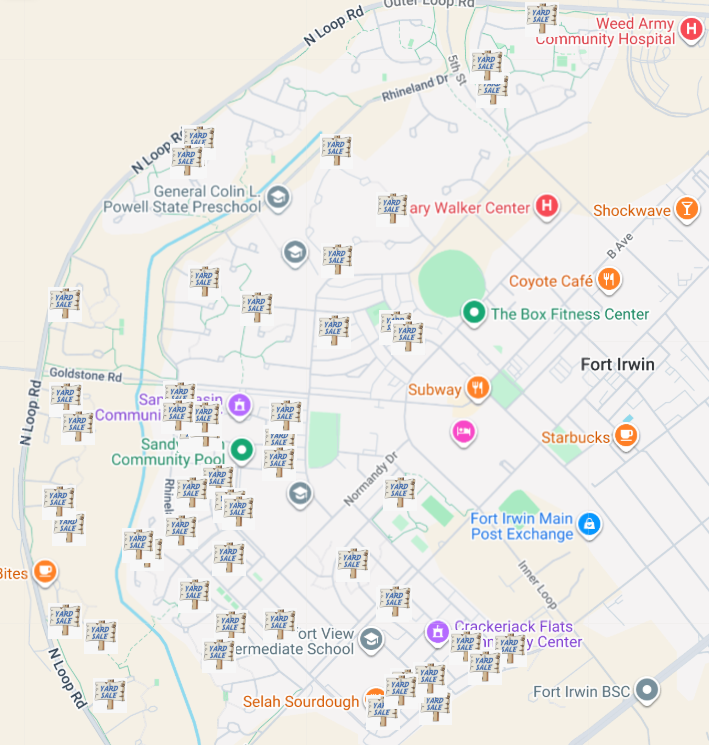Screen dimensions: 709x745
Task: Open General Colin L. Powell Preschool pin
Action: [278, 197]
